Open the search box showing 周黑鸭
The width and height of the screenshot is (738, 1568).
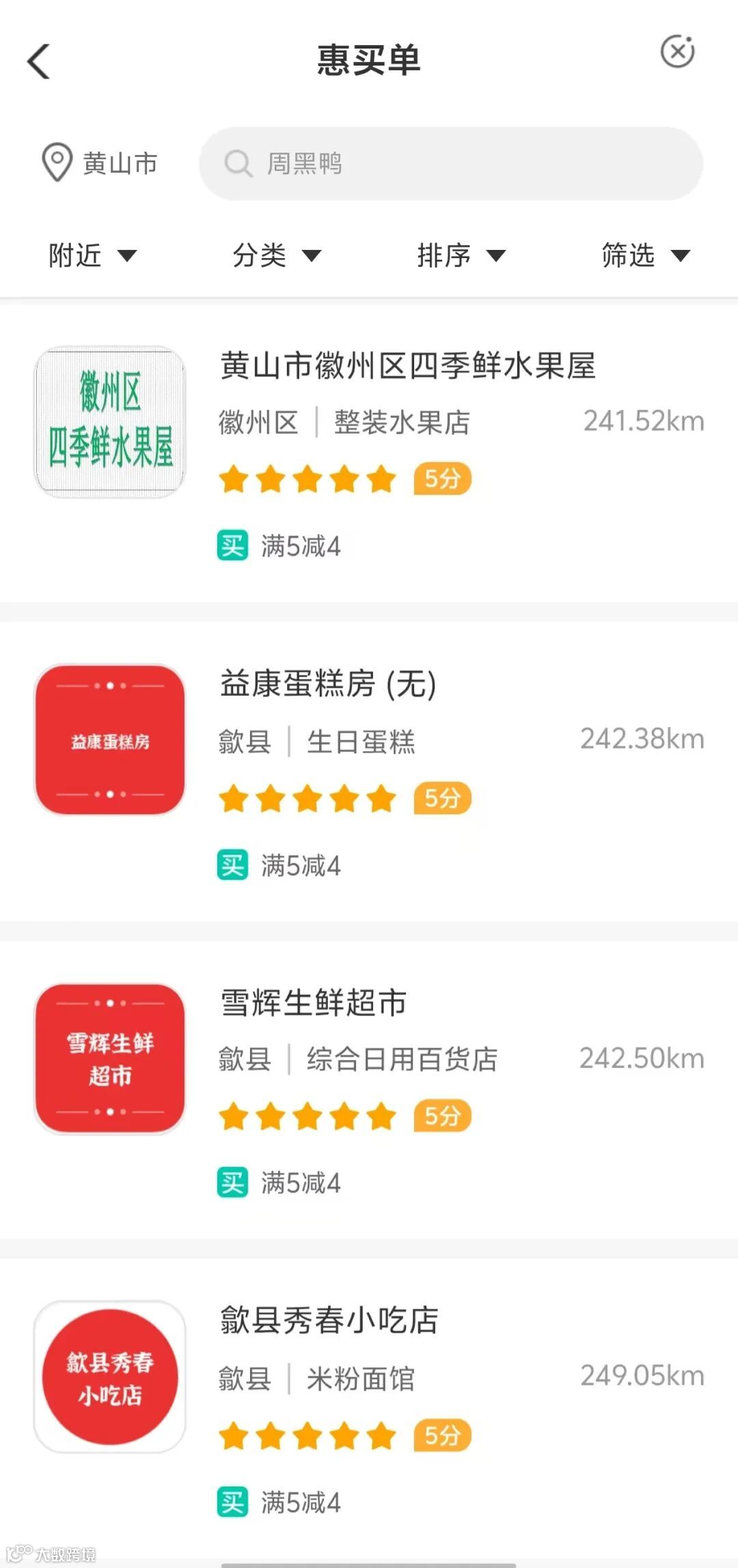(451, 164)
